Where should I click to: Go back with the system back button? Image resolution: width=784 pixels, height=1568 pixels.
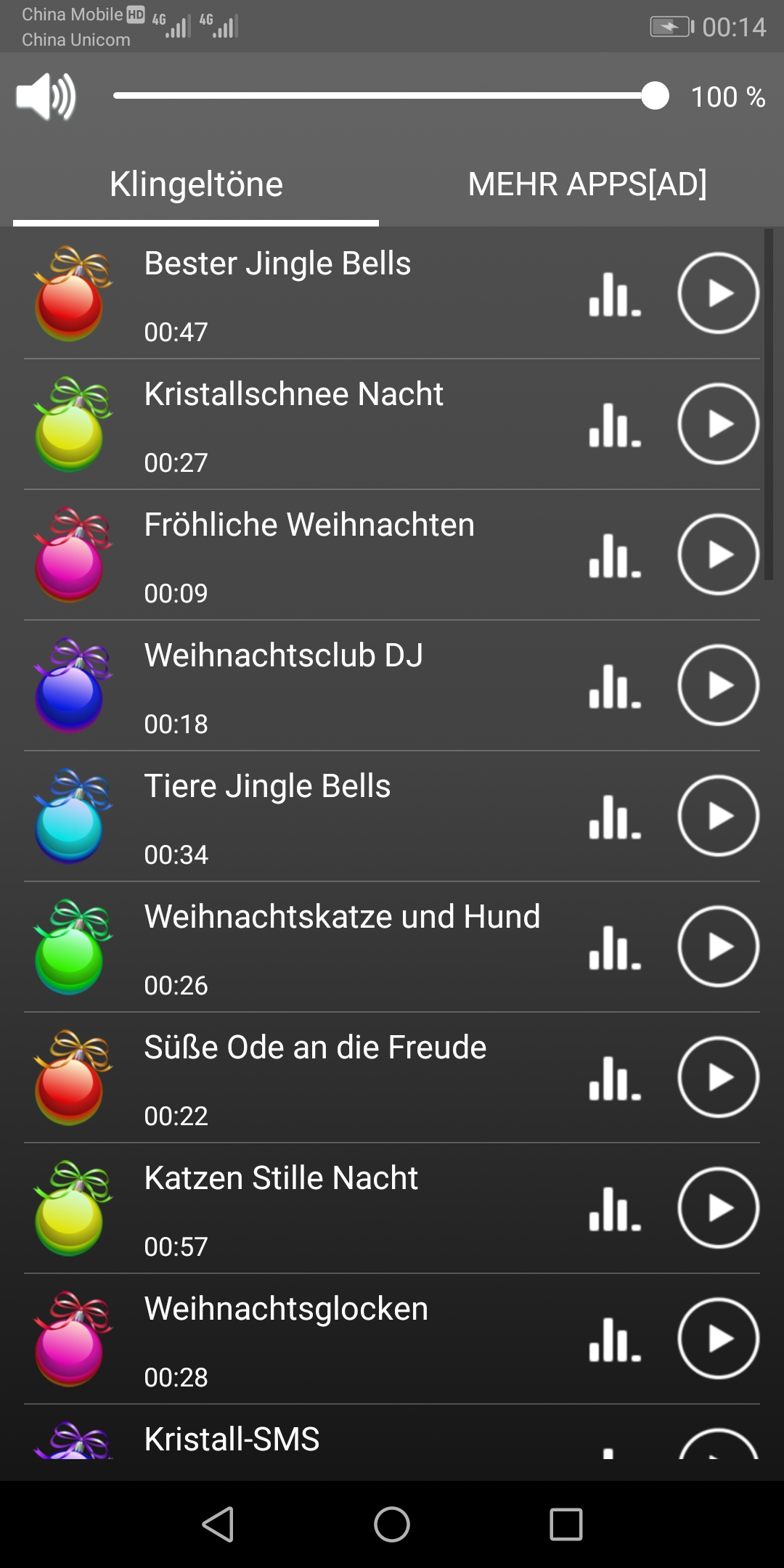coord(218,1524)
